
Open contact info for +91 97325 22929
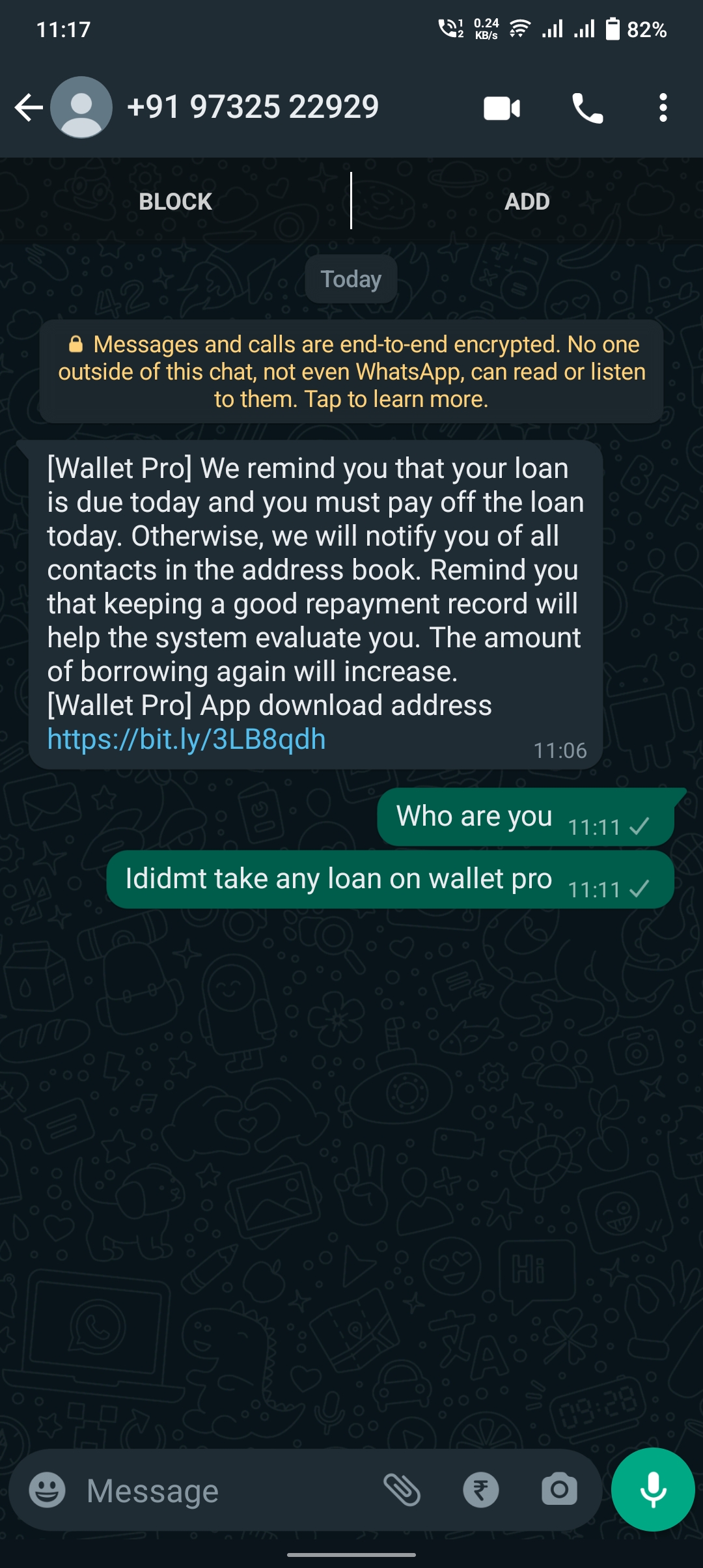click(253, 107)
